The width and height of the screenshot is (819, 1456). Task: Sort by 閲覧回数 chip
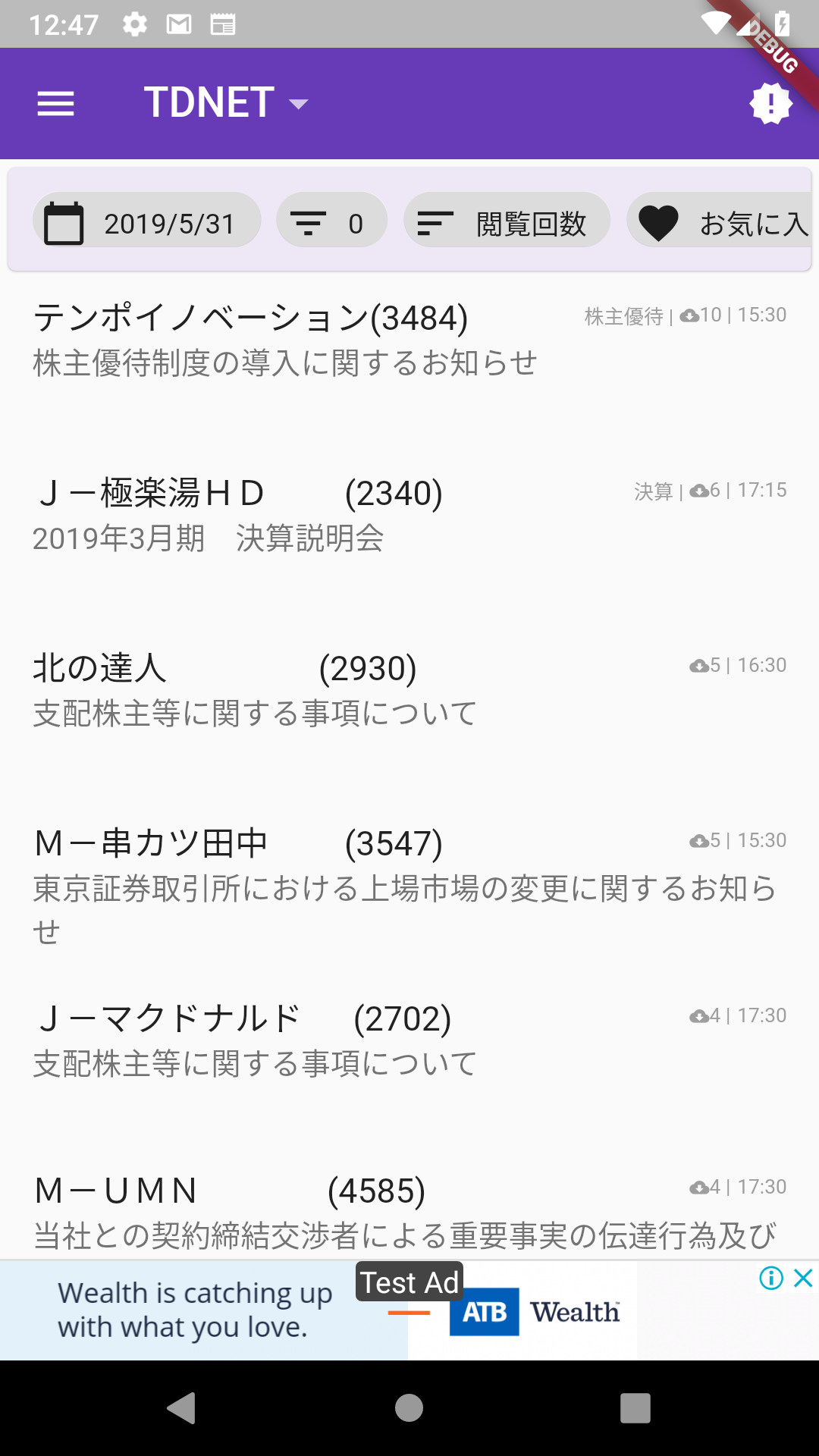[507, 223]
